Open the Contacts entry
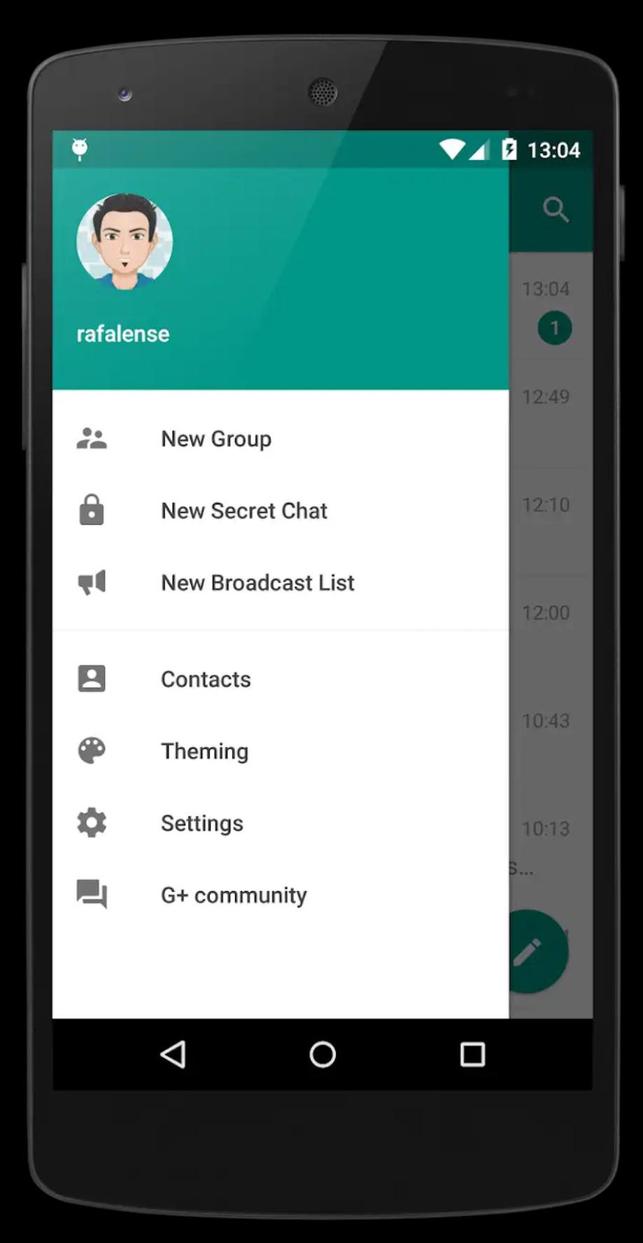 click(206, 679)
